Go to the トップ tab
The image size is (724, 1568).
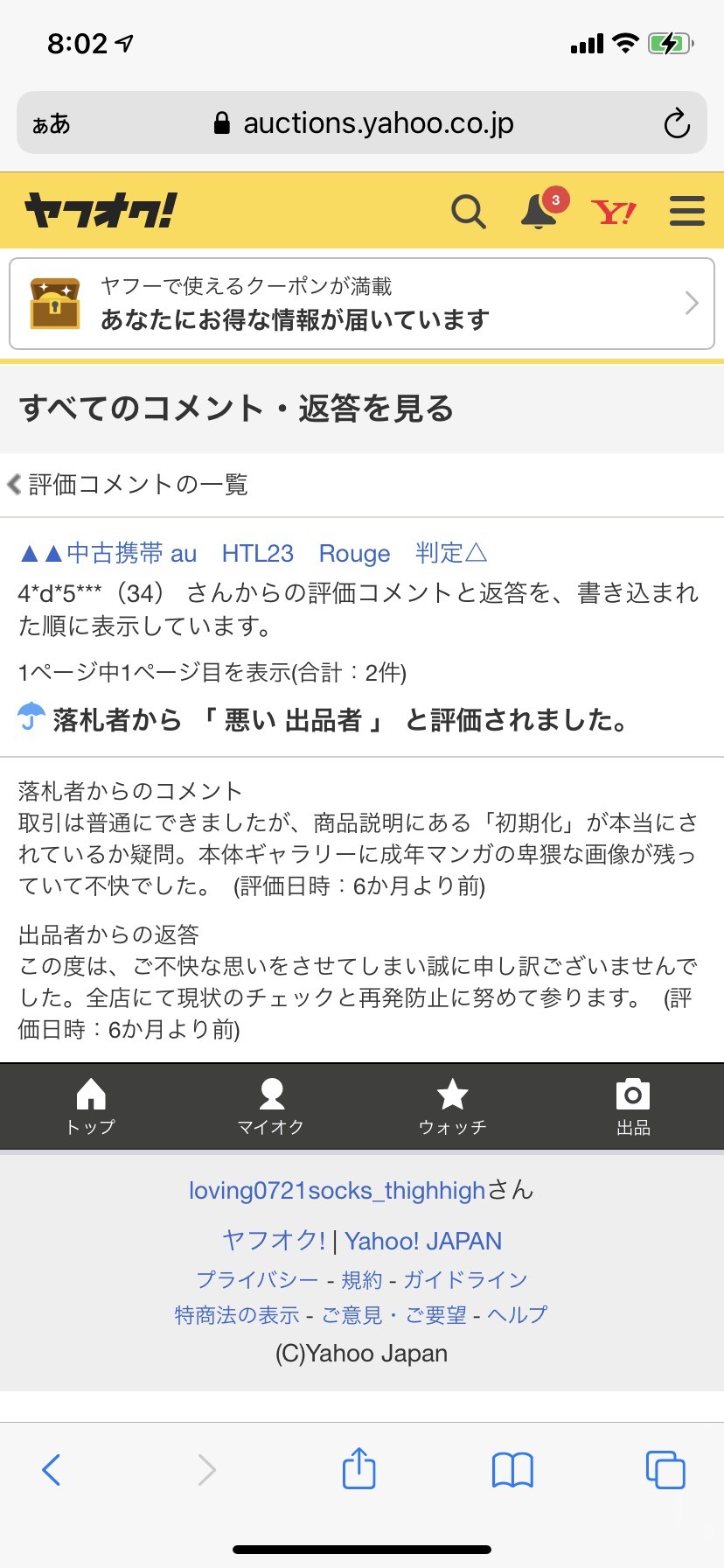[x=91, y=1106]
